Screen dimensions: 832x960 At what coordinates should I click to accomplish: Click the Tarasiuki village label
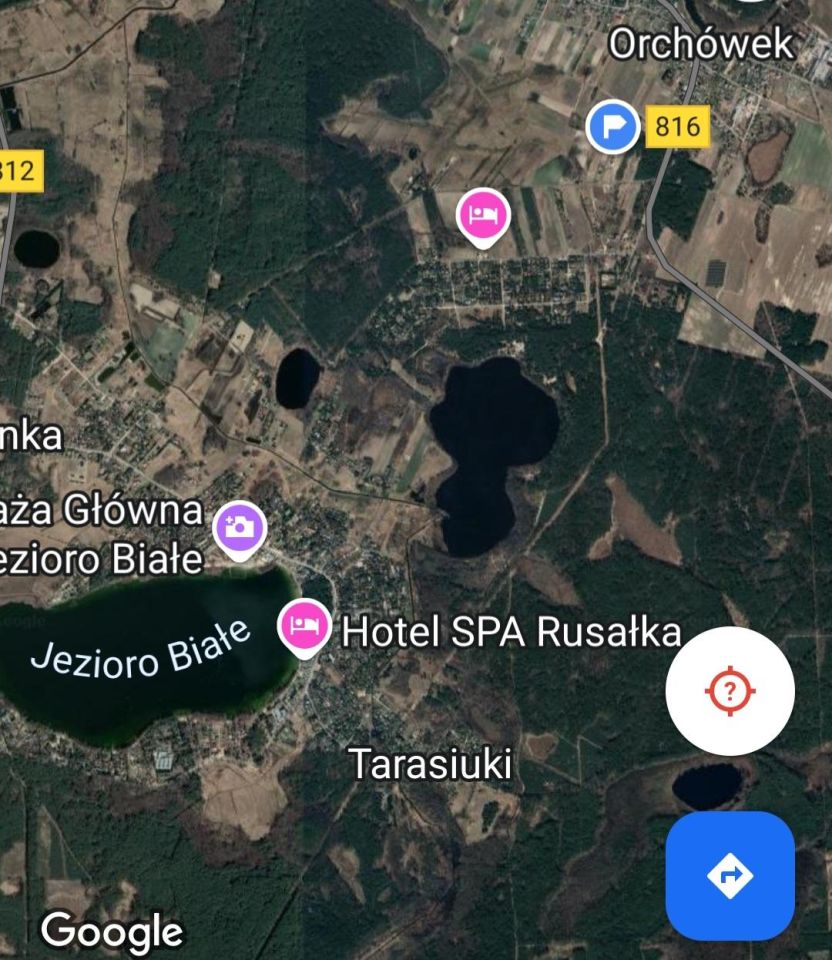[x=431, y=765]
